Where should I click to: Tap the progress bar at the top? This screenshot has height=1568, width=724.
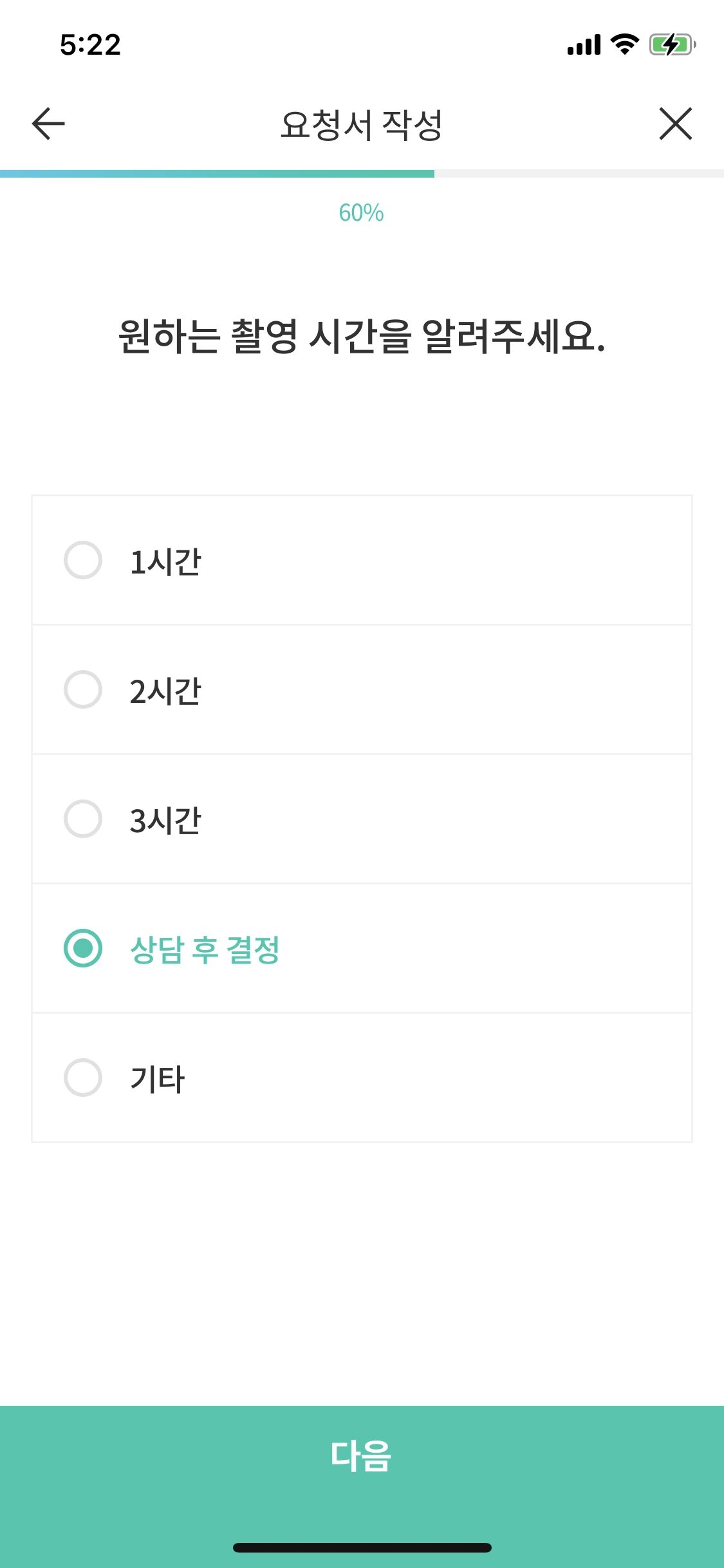(362, 171)
